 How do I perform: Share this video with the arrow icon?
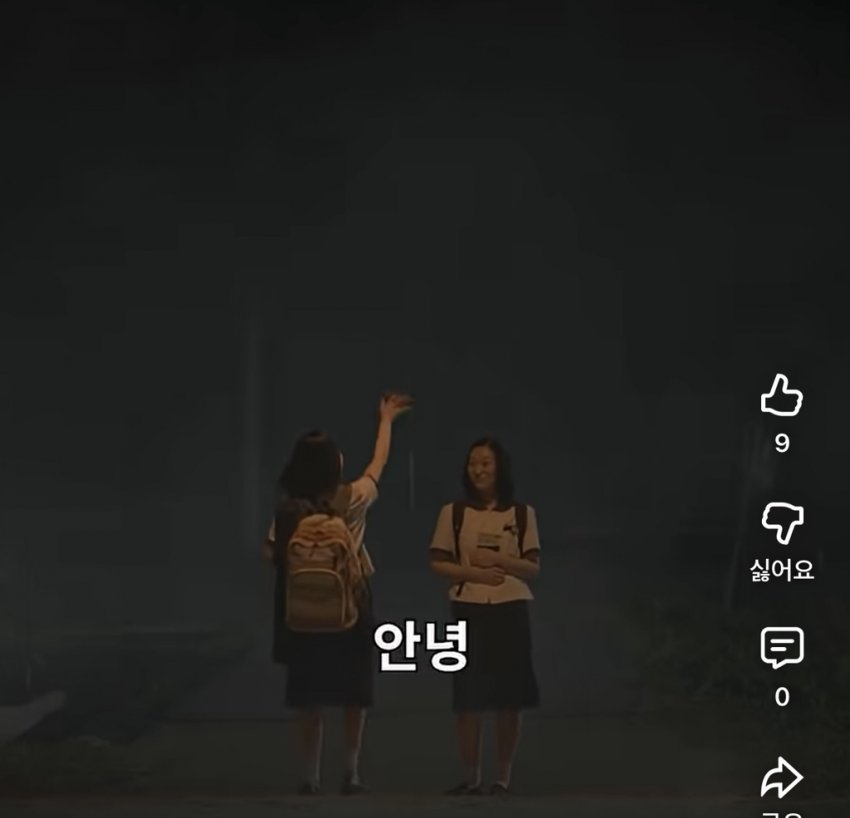coord(781,778)
